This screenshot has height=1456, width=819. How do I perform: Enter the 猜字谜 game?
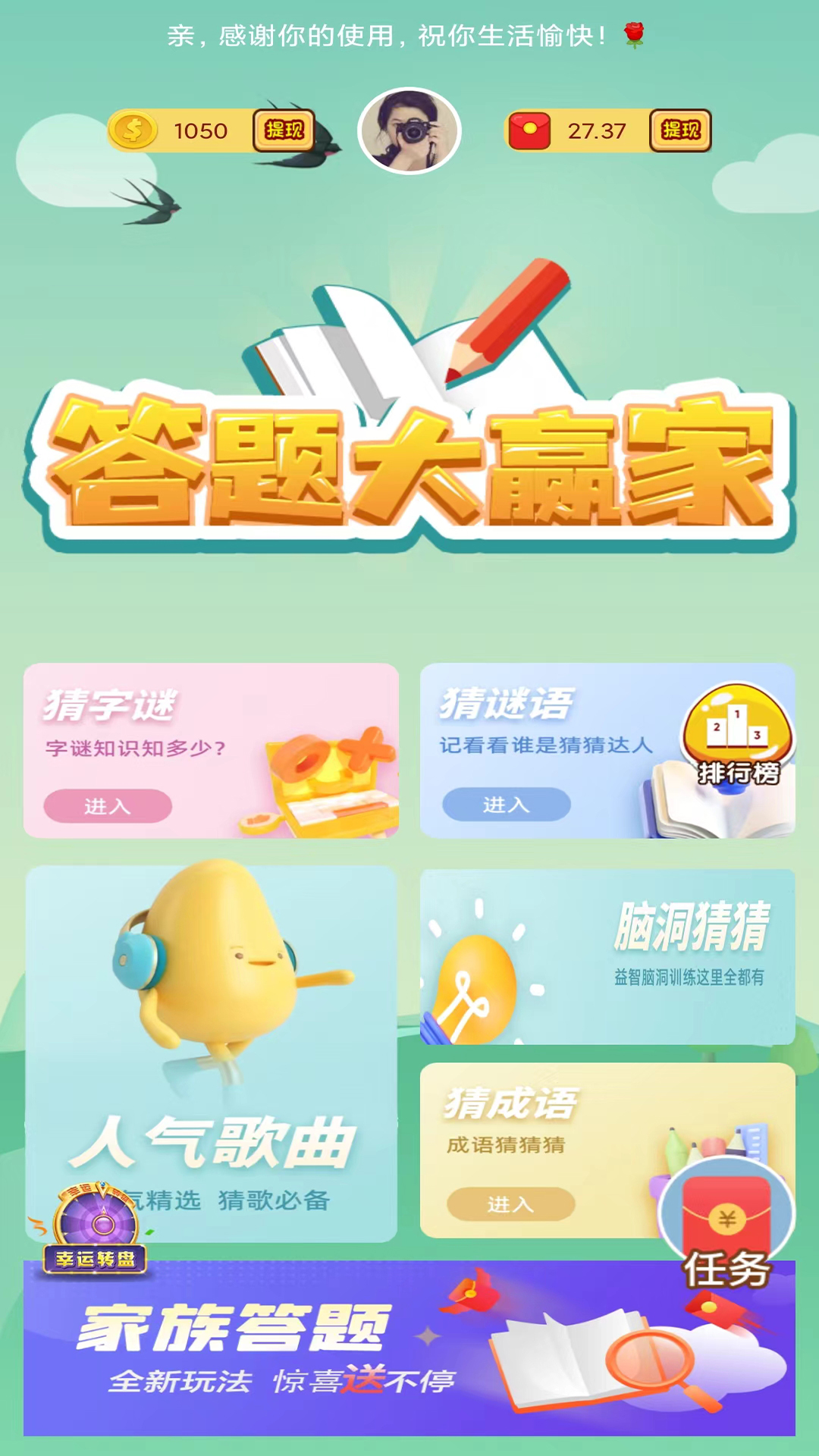coord(108,805)
